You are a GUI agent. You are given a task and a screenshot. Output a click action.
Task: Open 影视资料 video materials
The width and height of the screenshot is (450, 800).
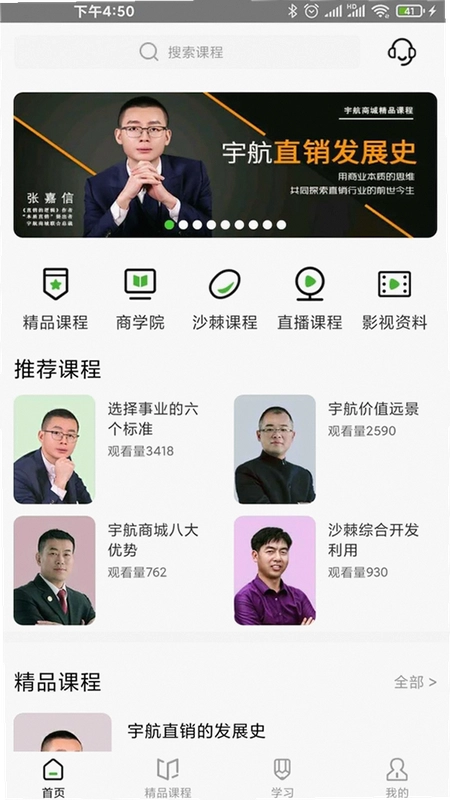click(394, 298)
